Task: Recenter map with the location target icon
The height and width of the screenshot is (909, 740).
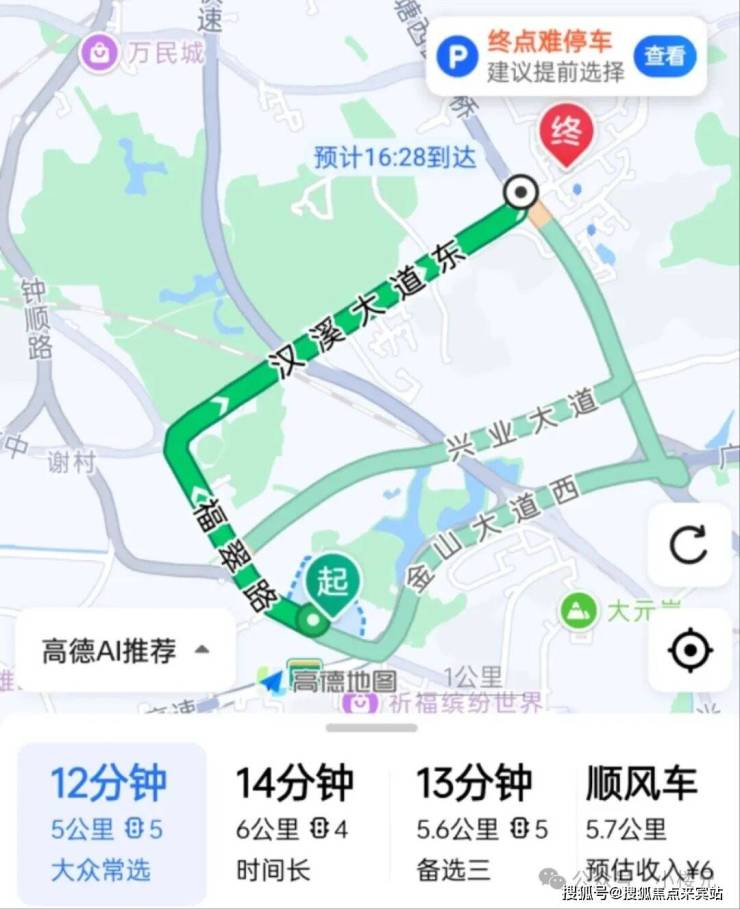Action: [689, 651]
